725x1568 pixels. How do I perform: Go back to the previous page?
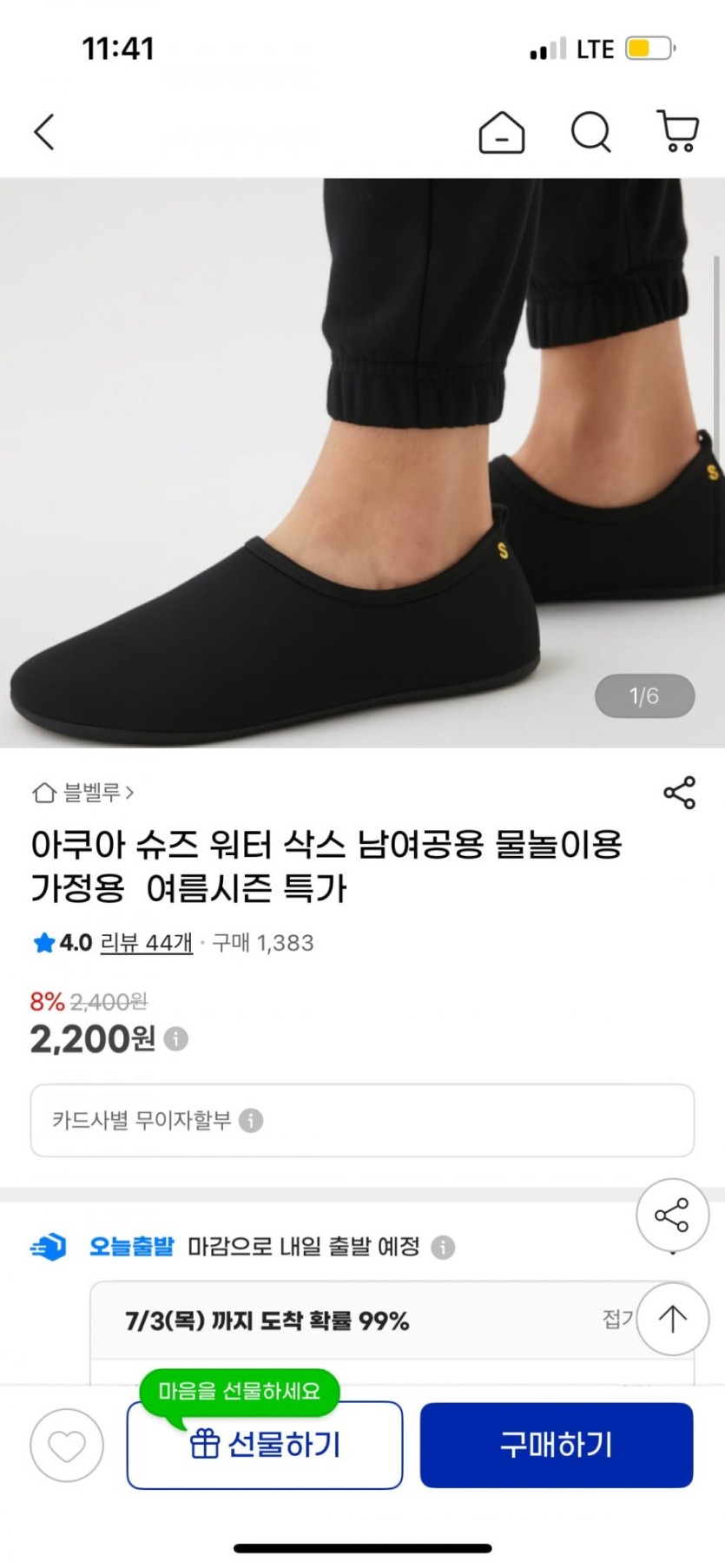tap(44, 133)
